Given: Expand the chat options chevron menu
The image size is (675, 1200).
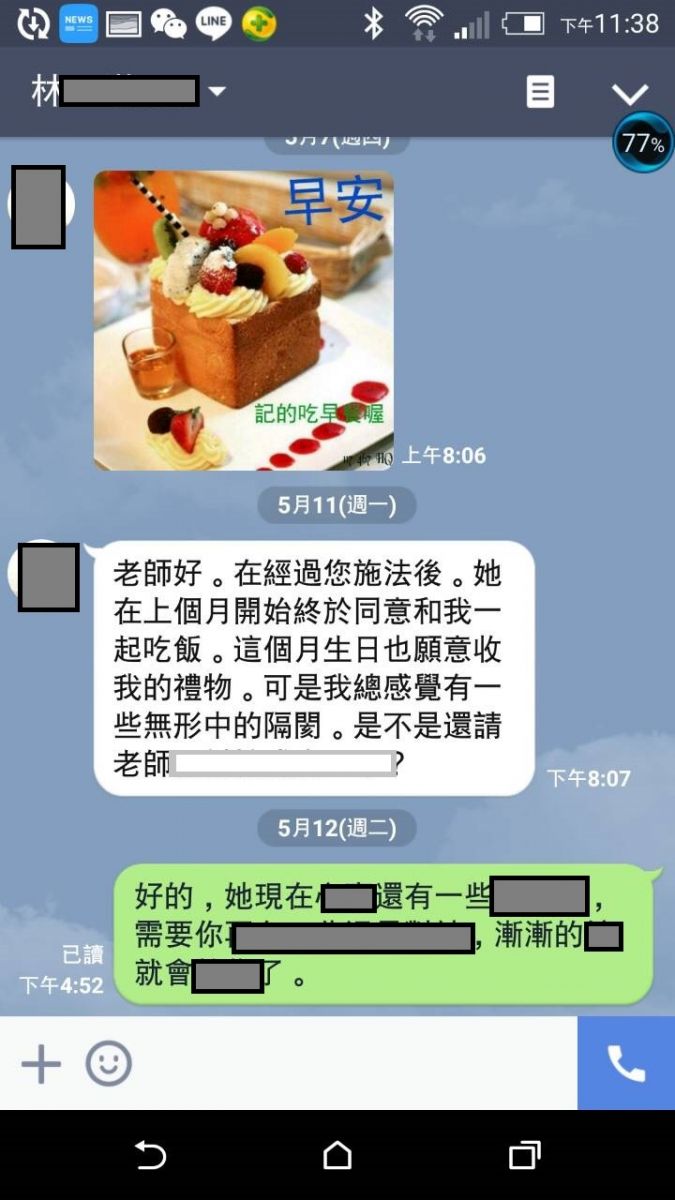Looking at the screenshot, I should (630, 94).
